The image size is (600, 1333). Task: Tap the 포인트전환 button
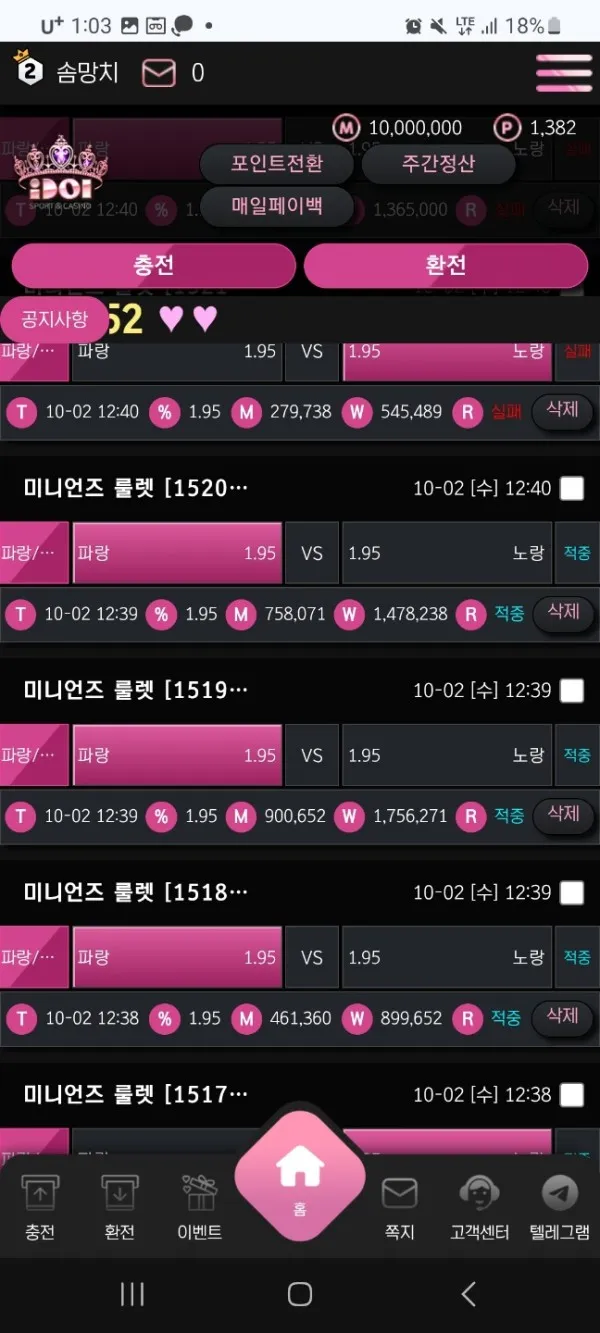pos(277,163)
